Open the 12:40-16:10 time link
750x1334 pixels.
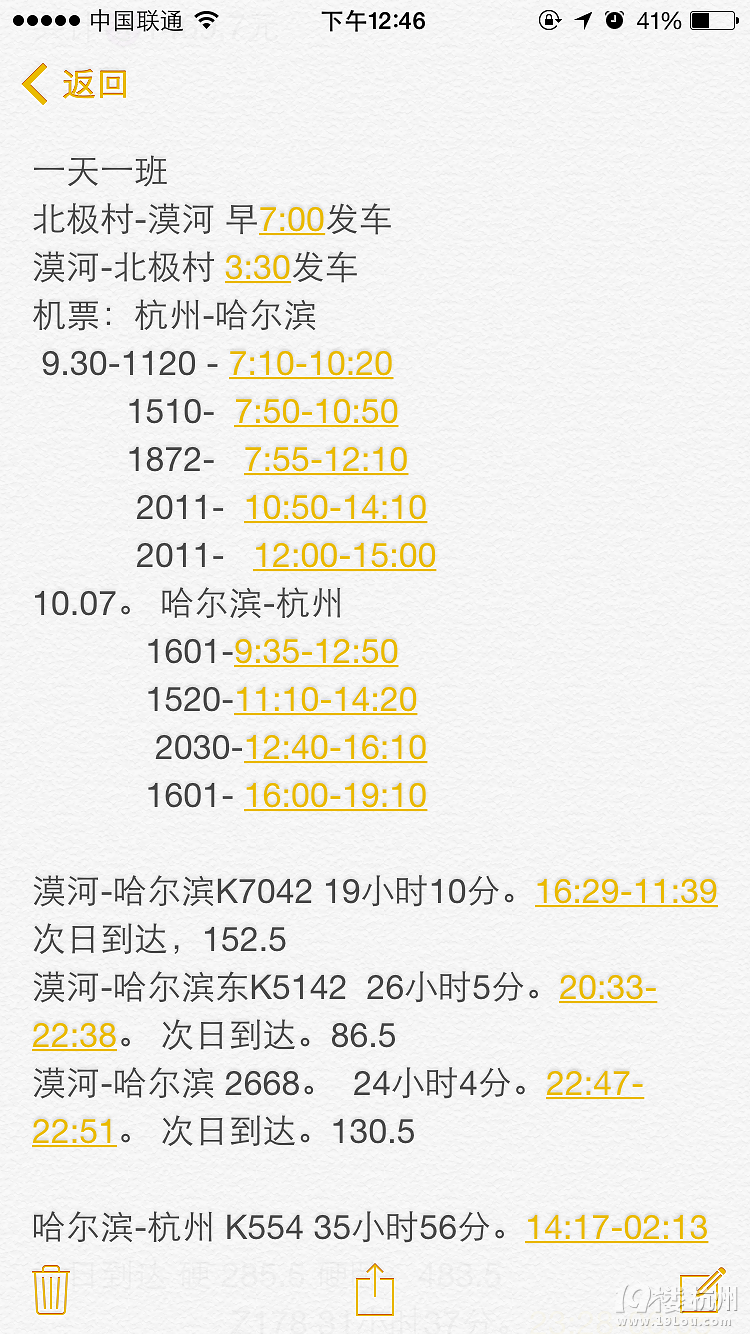coord(335,747)
